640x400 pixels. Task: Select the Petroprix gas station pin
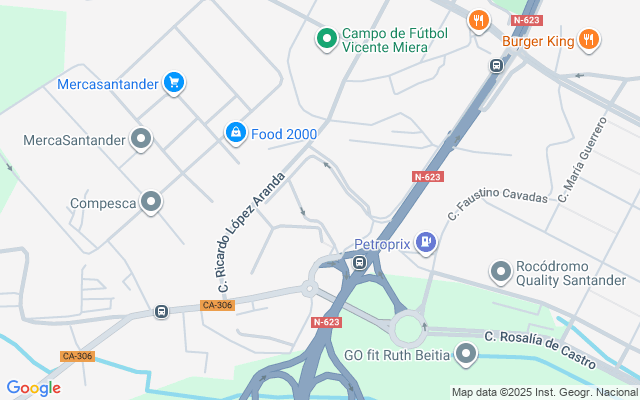click(x=427, y=242)
